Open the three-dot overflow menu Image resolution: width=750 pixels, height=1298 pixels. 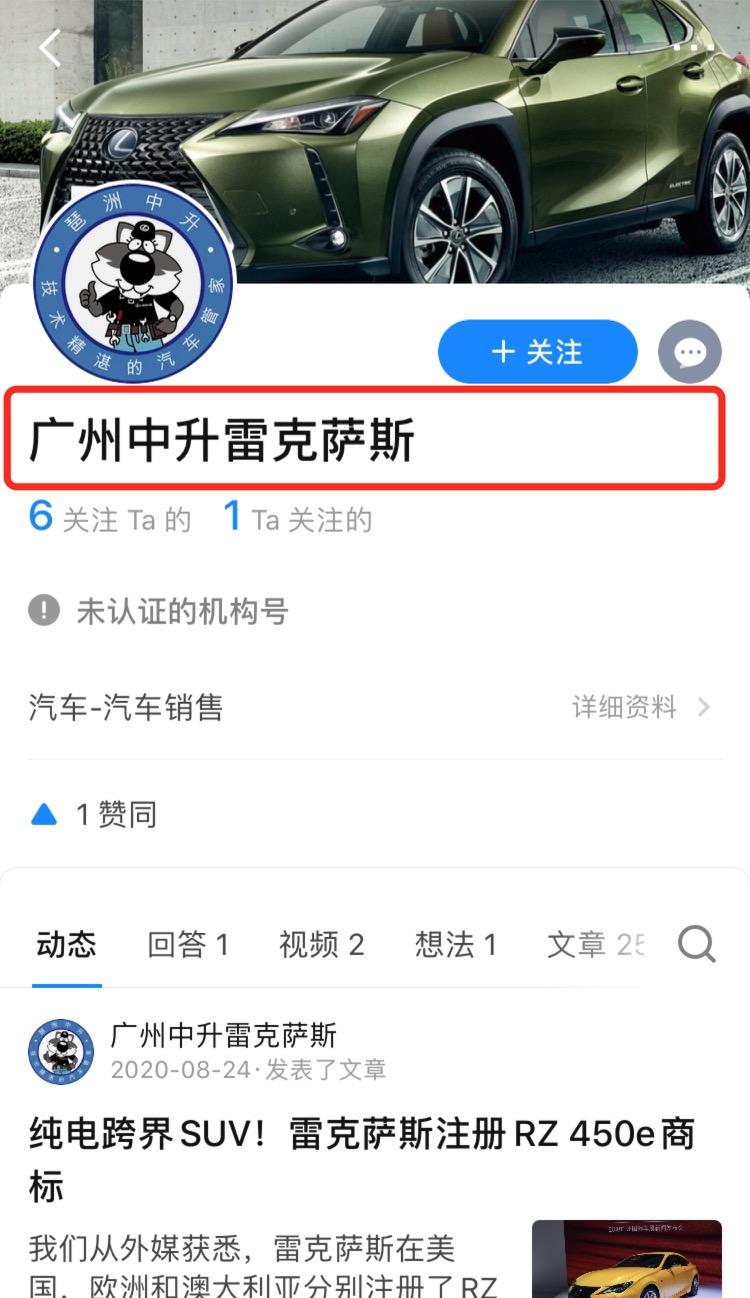click(x=694, y=48)
